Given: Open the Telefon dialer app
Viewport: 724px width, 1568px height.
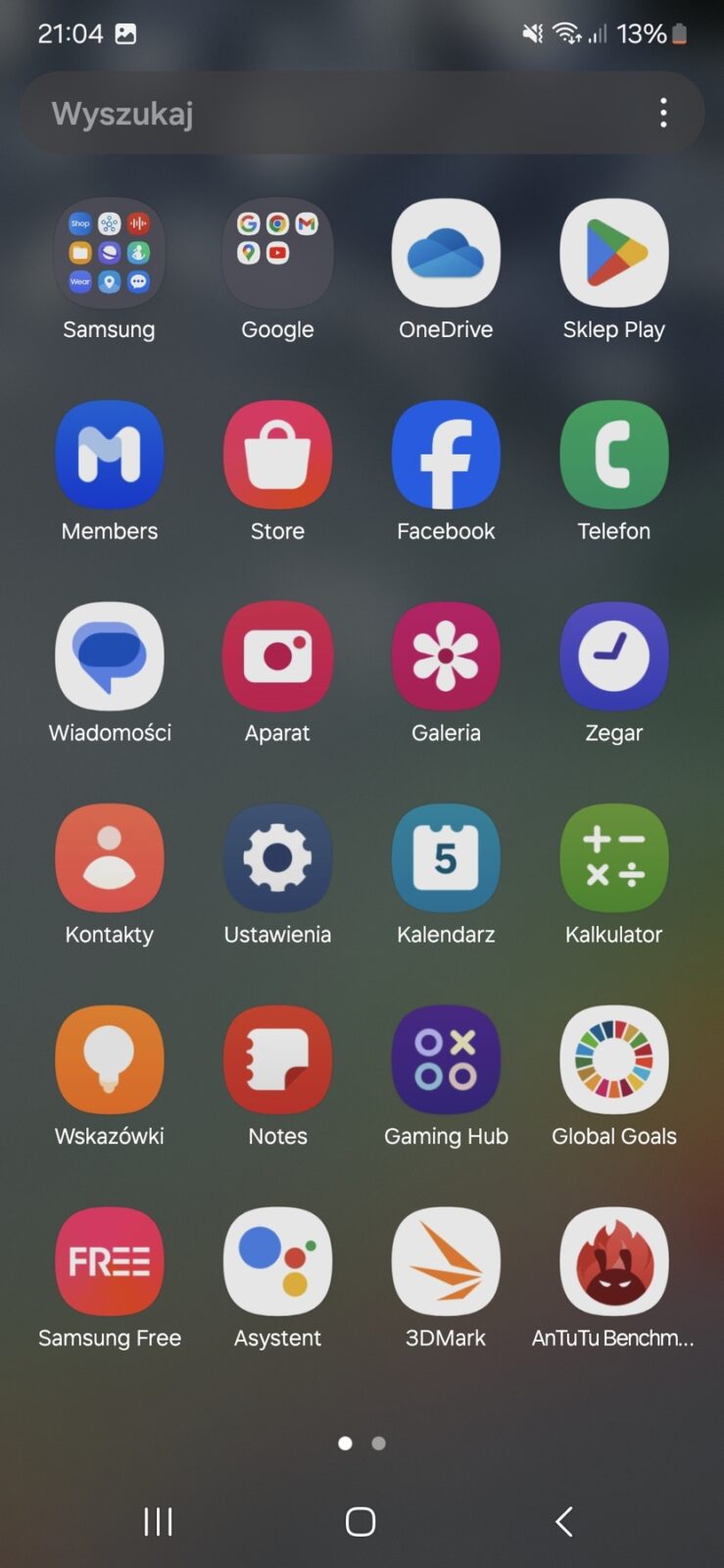Looking at the screenshot, I should coord(614,455).
